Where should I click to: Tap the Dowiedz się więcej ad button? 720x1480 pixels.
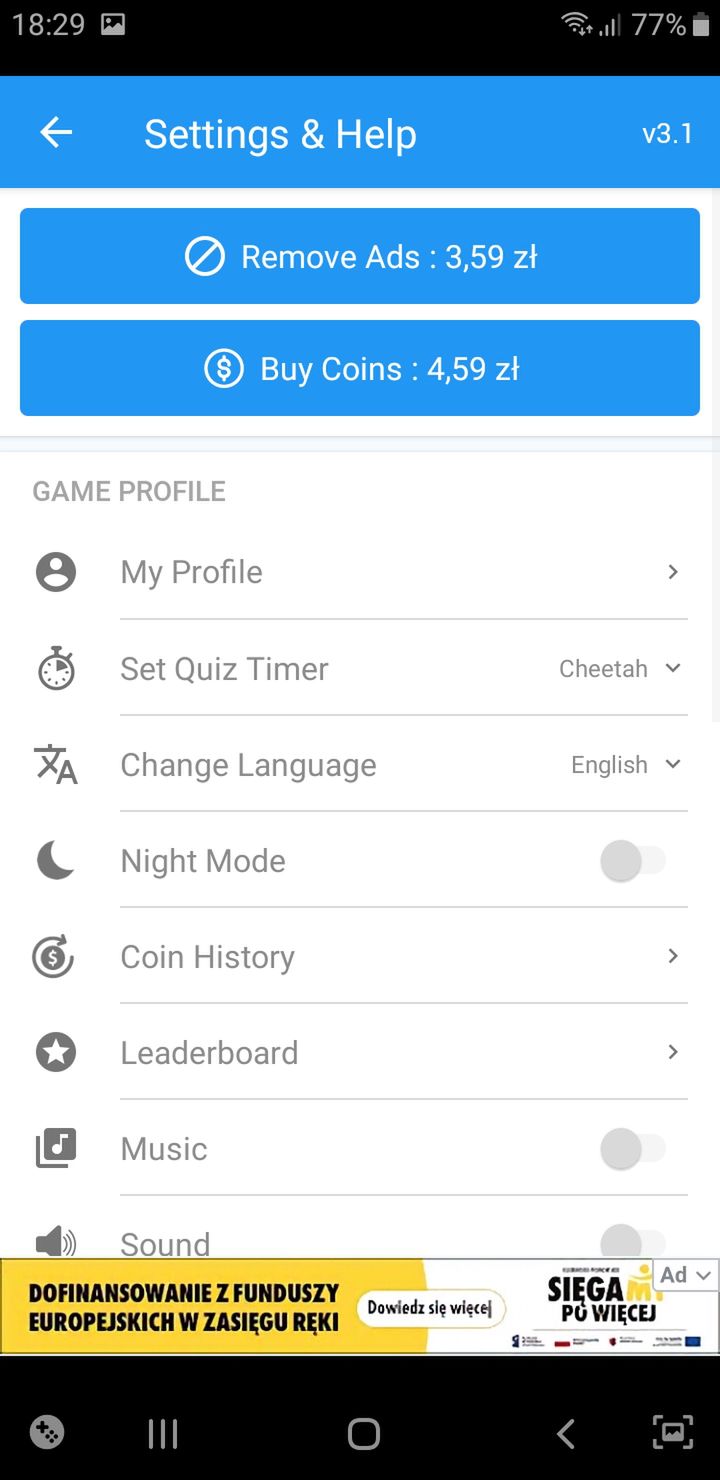430,1308
